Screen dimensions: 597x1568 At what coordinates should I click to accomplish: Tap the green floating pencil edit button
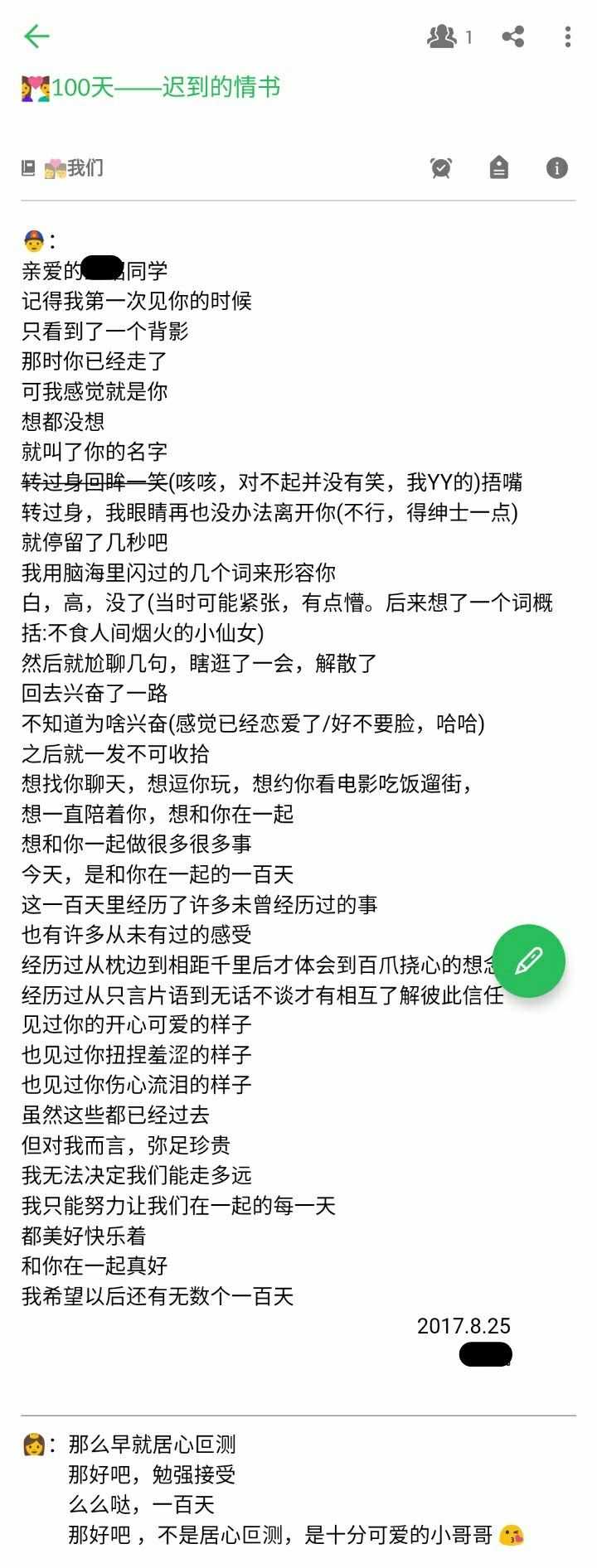pyautogui.click(x=529, y=960)
